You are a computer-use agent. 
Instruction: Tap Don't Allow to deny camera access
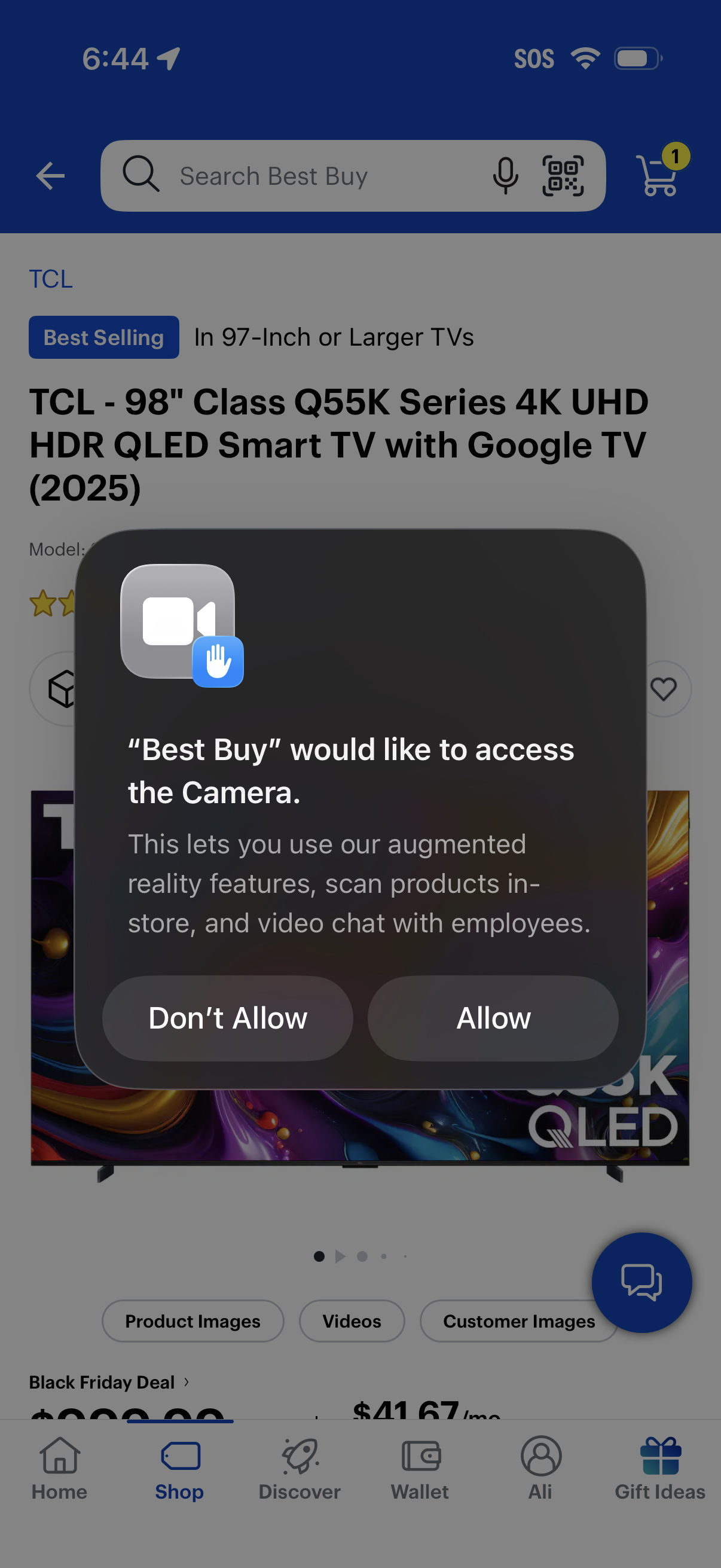[x=227, y=1017]
